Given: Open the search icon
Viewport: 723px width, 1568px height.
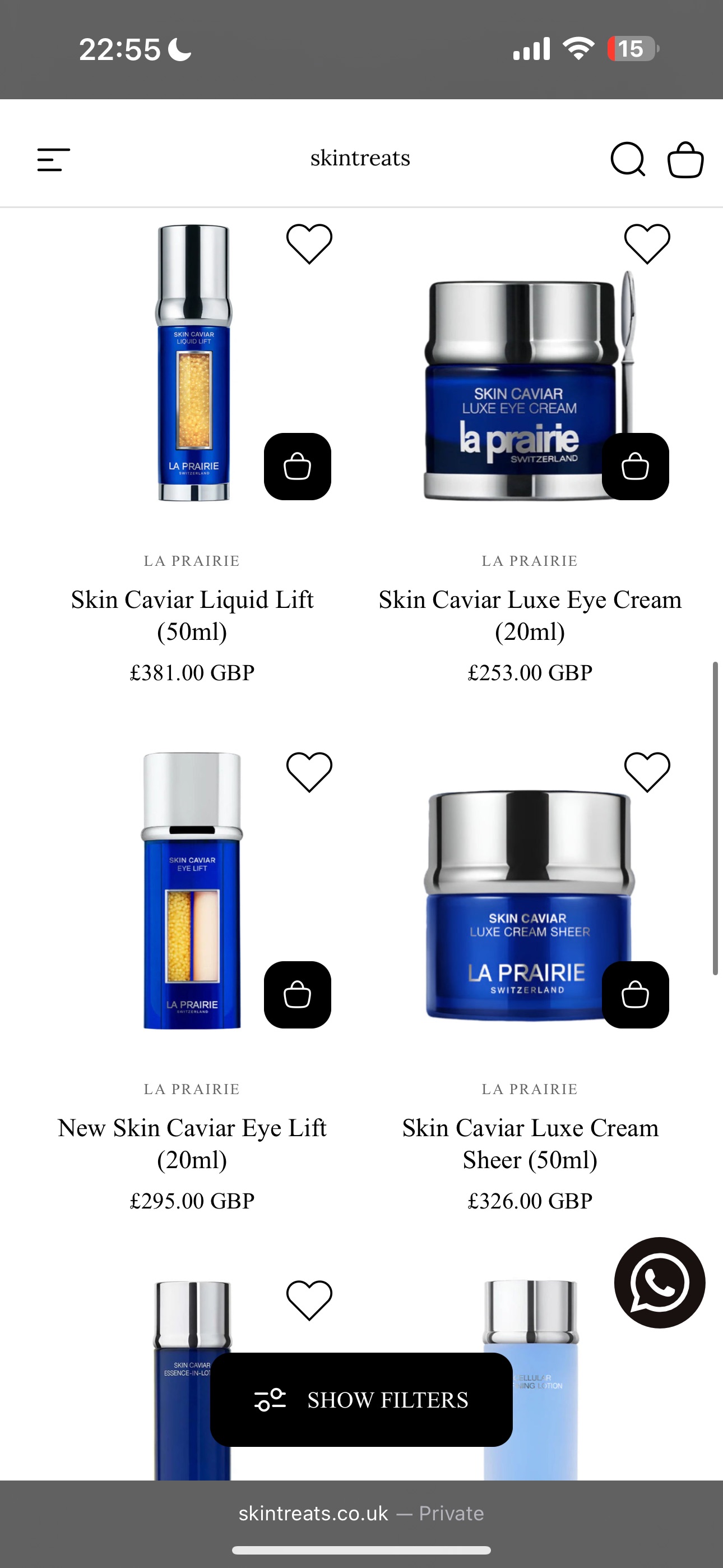Looking at the screenshot, I should 628,159.
